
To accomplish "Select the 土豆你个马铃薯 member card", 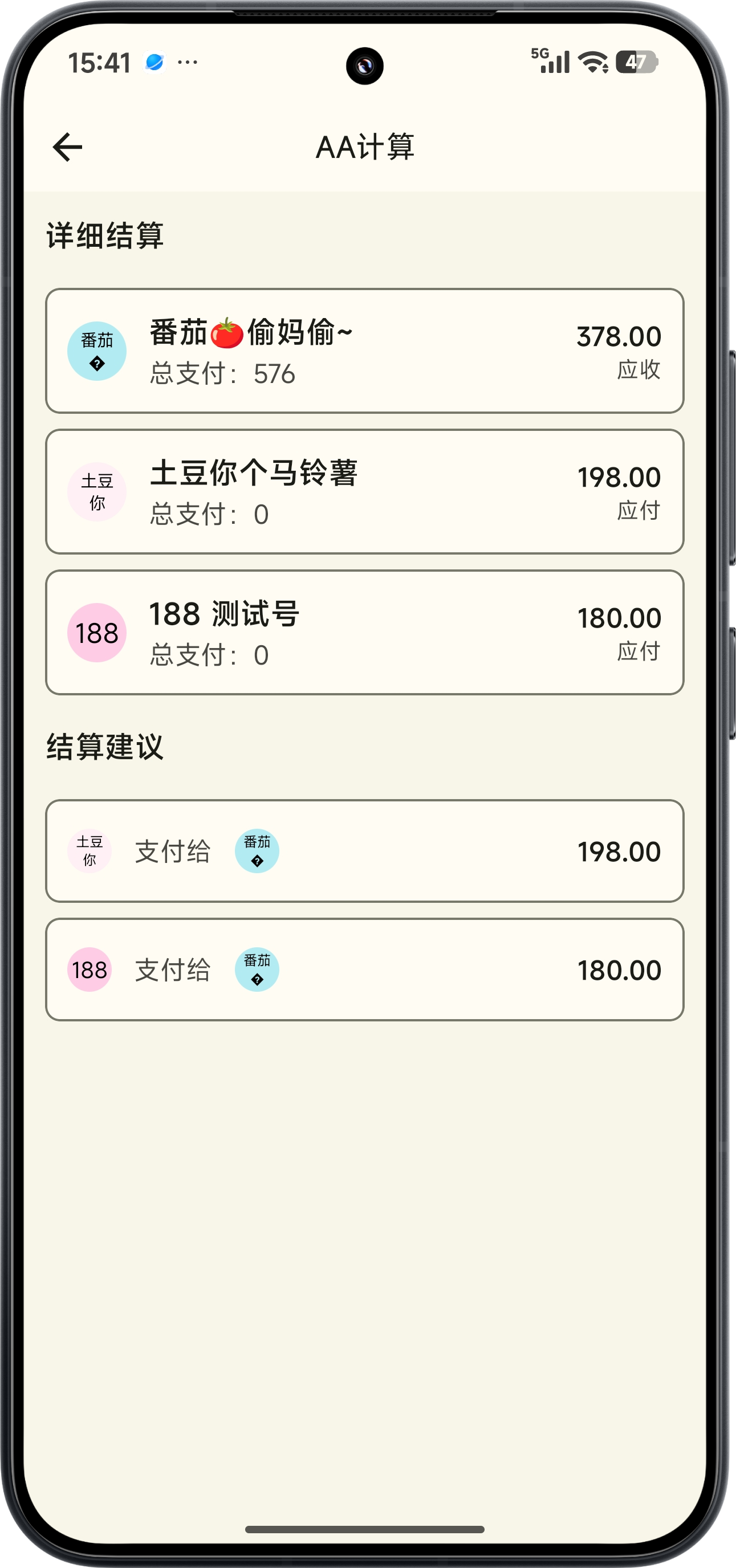I will pos(365,491).
